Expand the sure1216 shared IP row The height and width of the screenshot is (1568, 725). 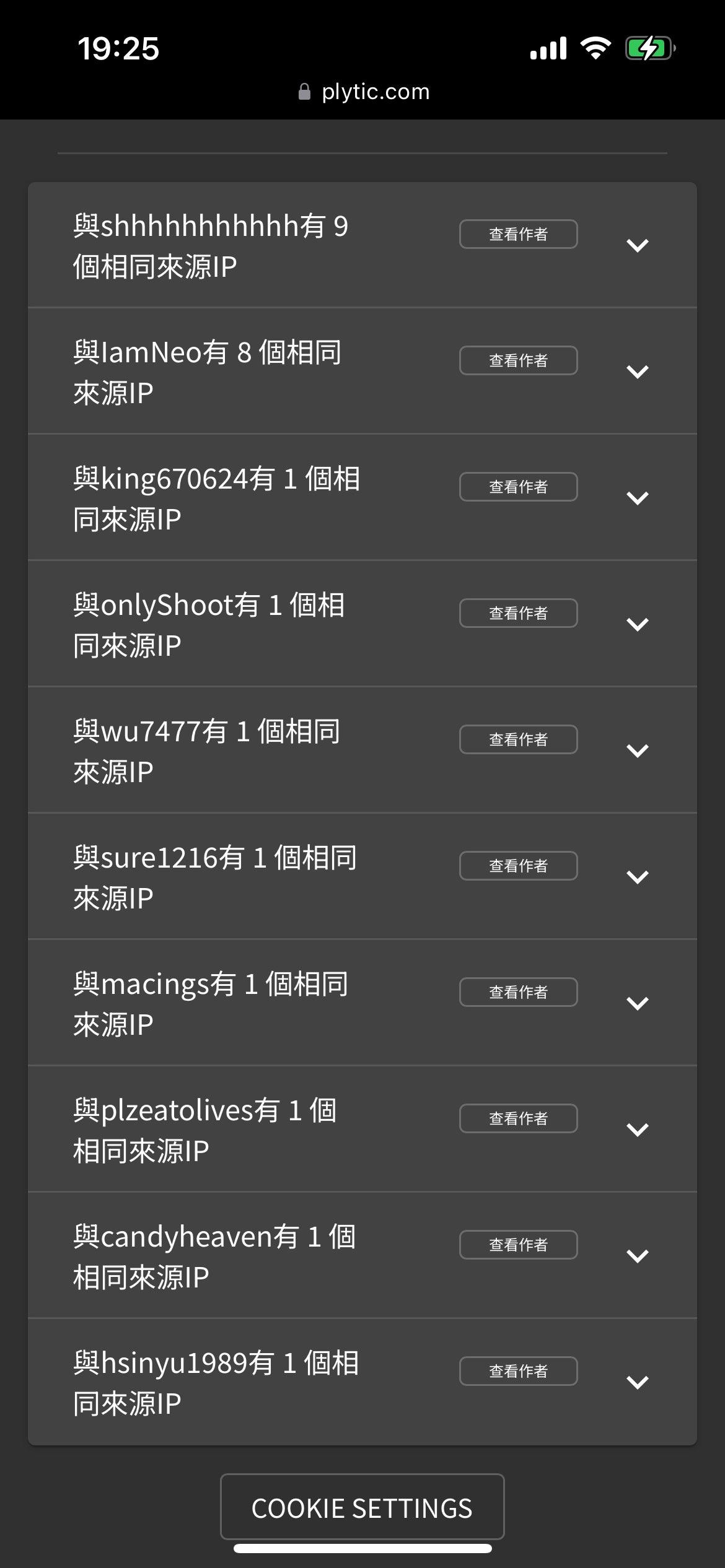tap(637, 877)
